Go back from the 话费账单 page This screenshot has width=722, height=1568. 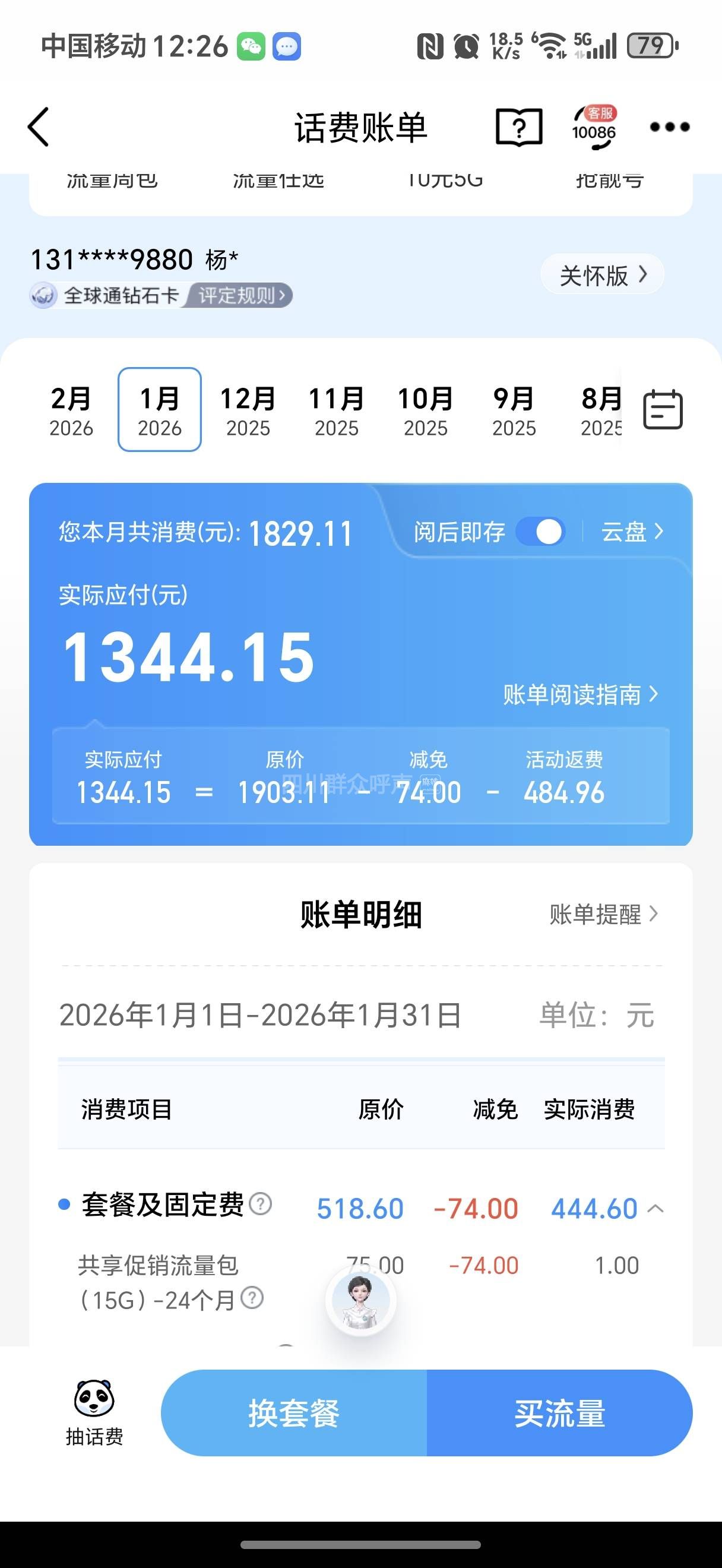coord(39,127)
